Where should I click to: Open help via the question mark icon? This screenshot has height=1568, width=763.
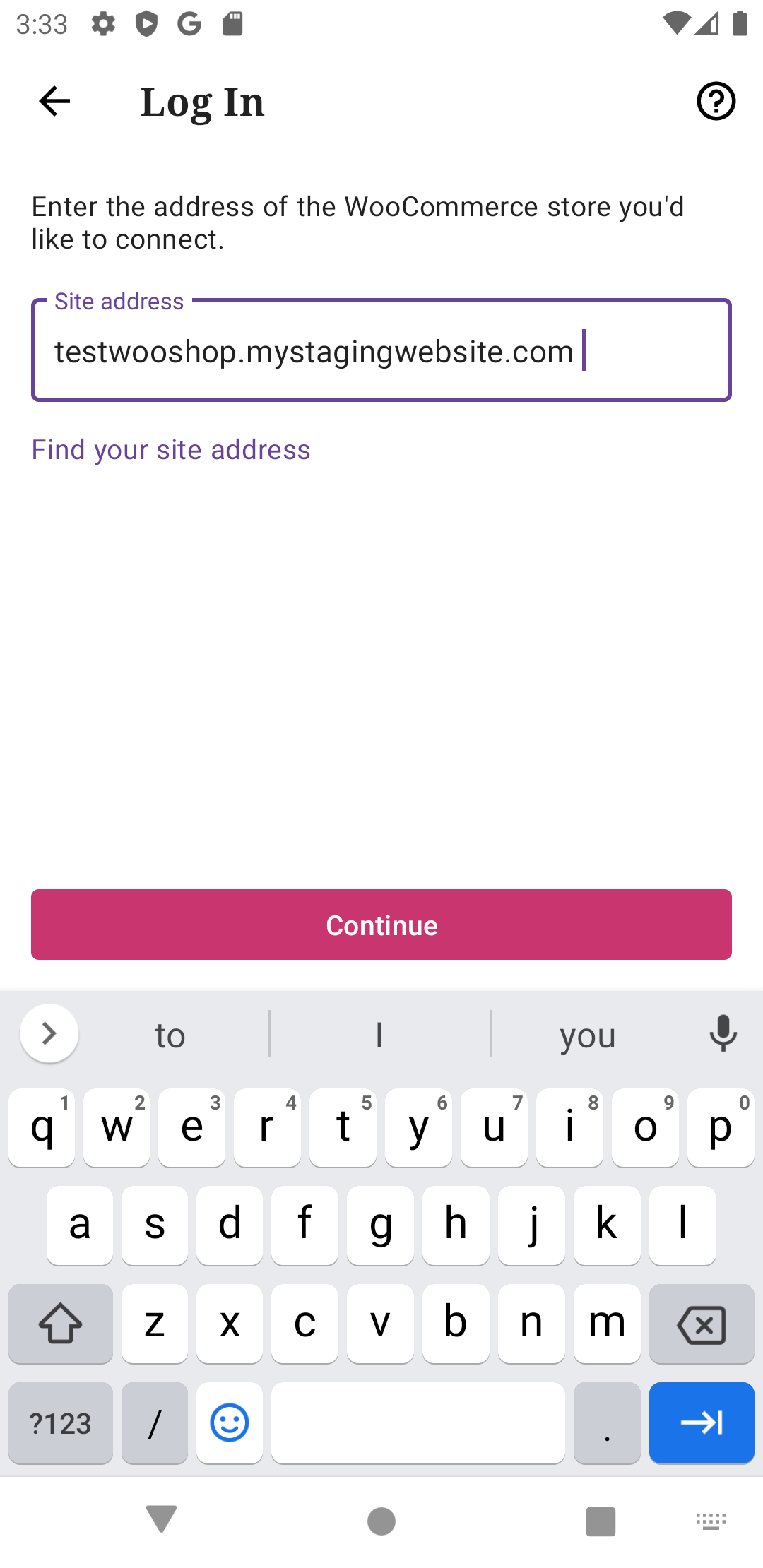tap(715, 101)
